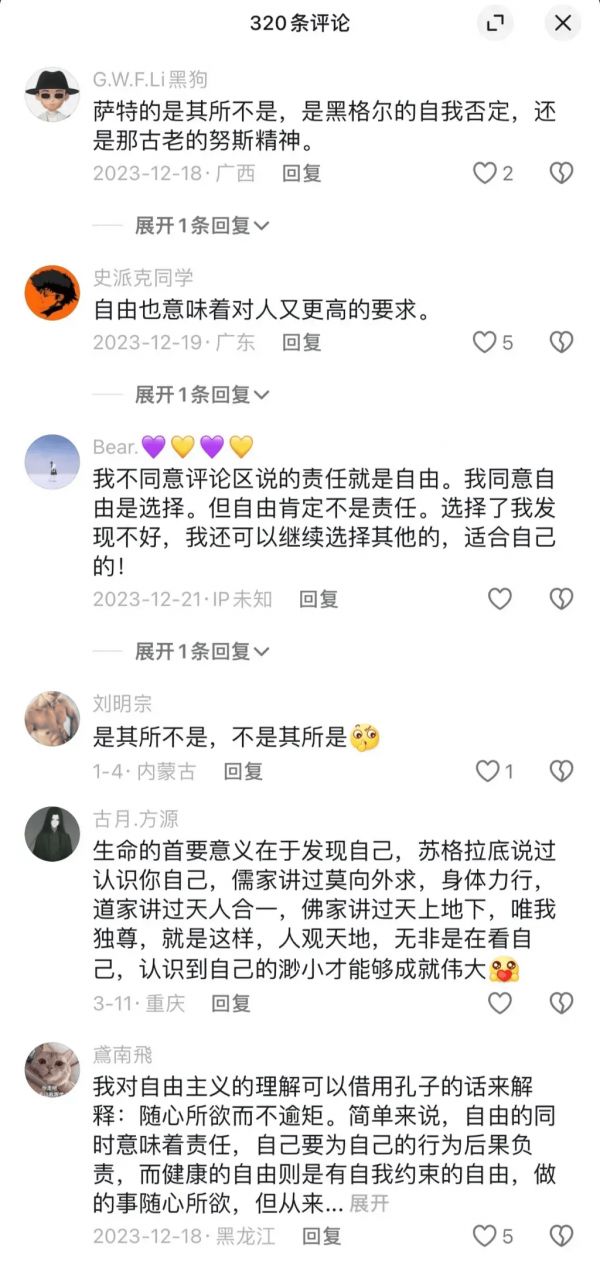Viewport: 600px width, 1262px height.
Task: Expand the 1 reply under 史派克同学's comment
Action: click(202, 395)
